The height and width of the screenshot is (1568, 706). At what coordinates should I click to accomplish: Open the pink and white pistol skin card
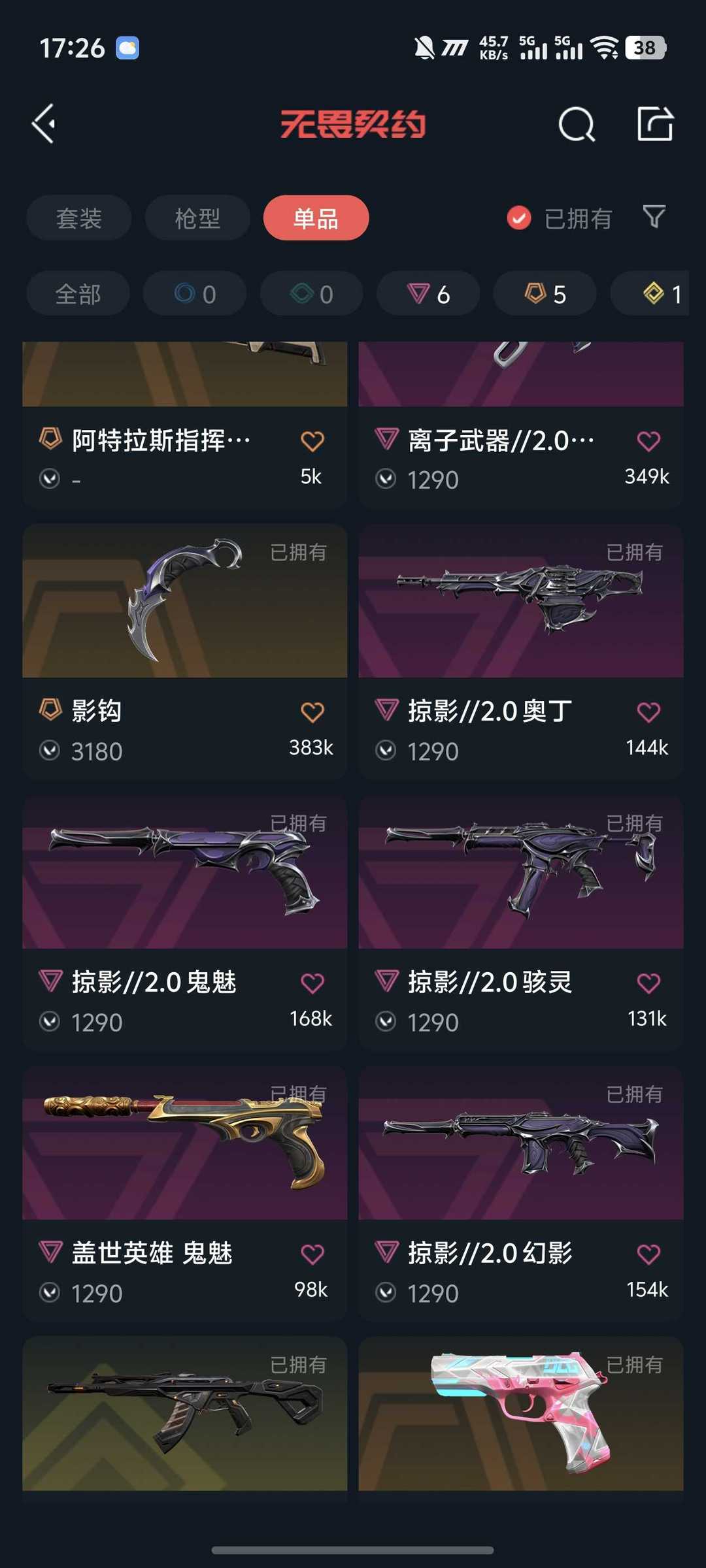tap(521, 1414)
